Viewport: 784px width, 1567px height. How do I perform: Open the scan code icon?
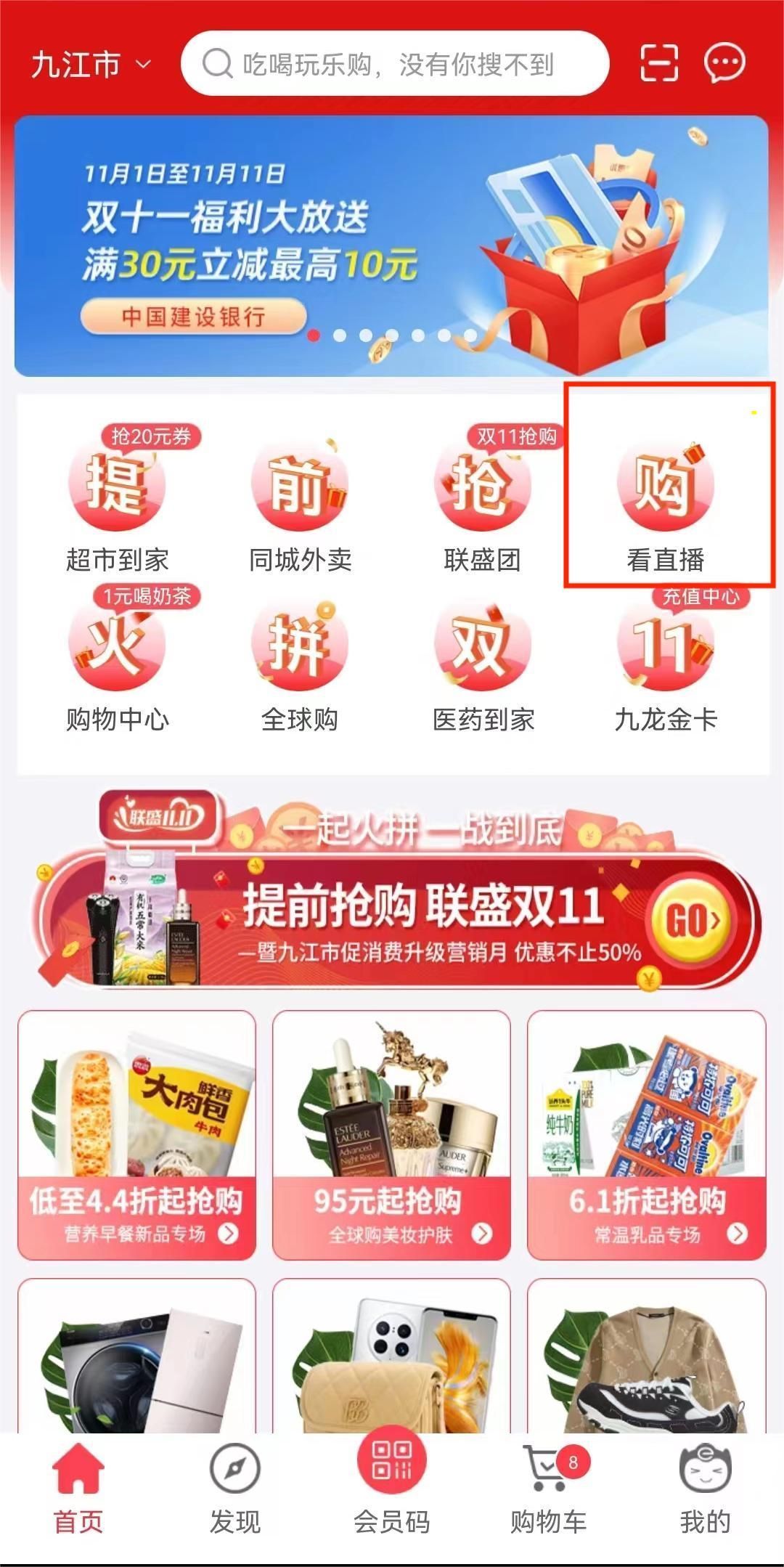point(659,63)
